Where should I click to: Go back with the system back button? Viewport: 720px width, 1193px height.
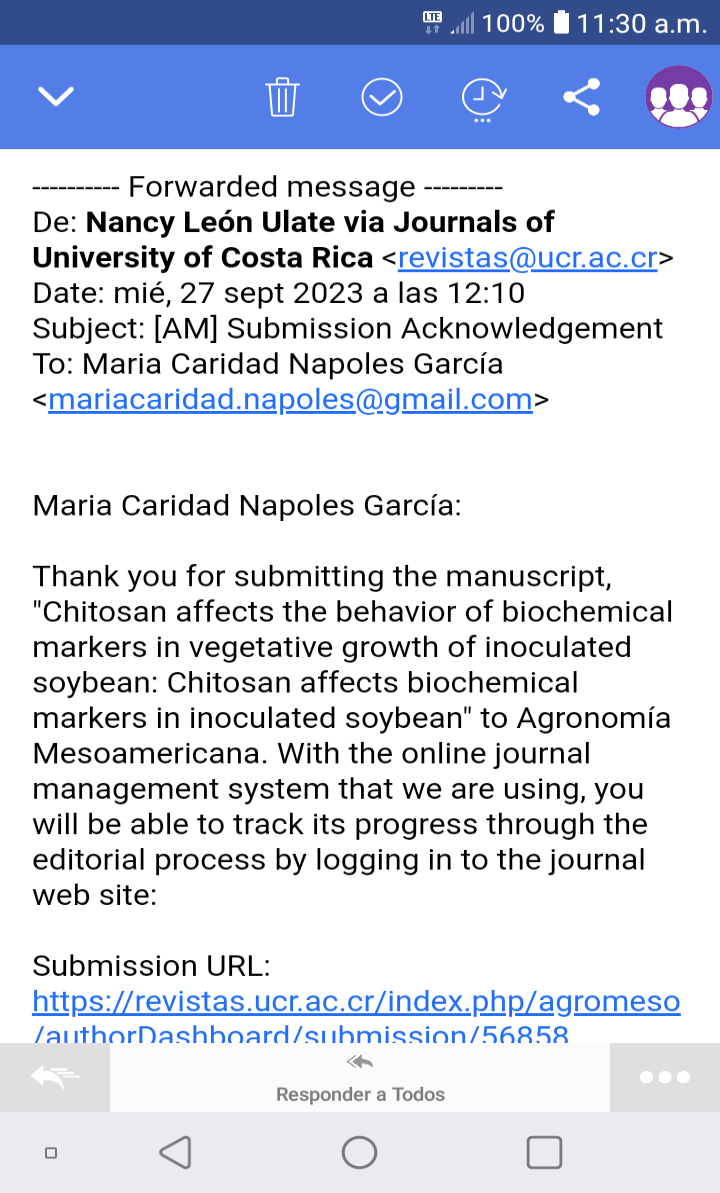tap(175, 1152)
